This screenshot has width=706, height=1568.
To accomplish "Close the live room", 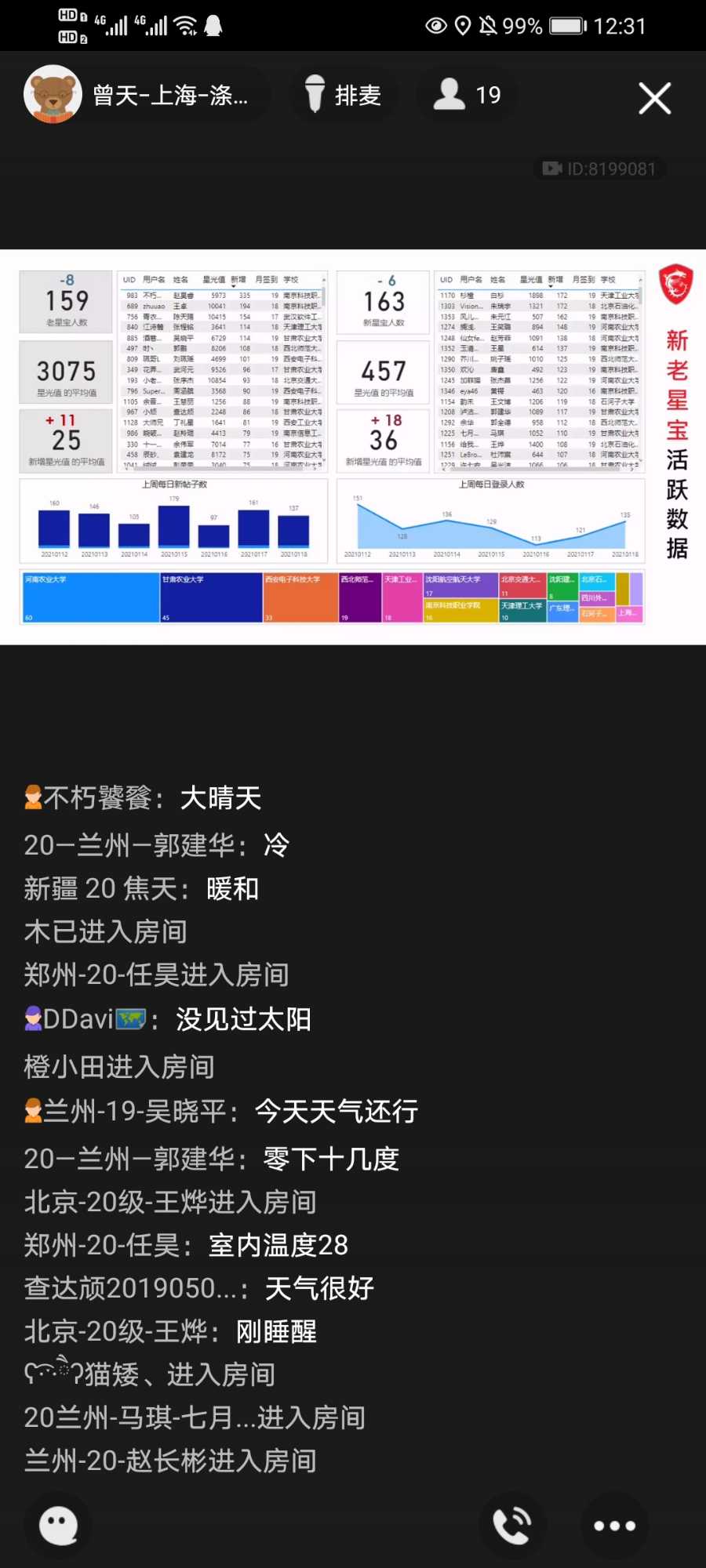I will point(654,98).
